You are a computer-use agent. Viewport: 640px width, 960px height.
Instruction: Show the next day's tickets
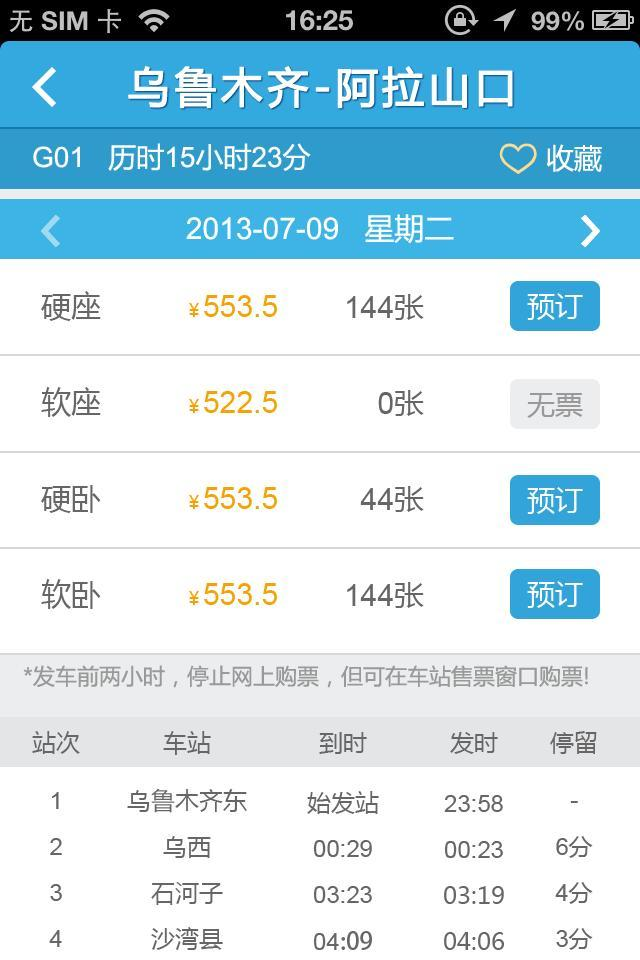[x=590, y=231]
